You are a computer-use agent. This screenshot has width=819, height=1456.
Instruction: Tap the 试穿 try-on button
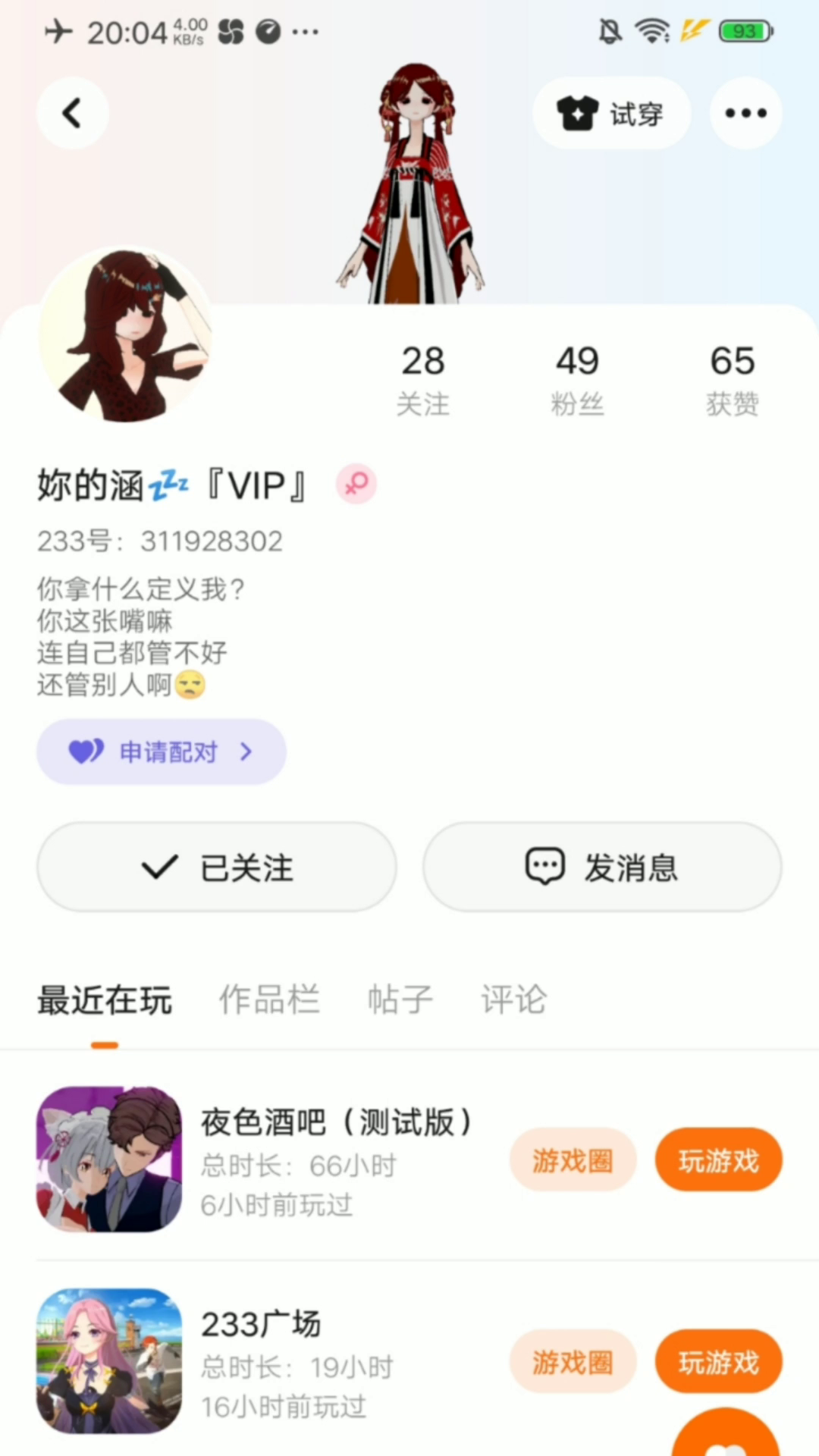point(611,114)
